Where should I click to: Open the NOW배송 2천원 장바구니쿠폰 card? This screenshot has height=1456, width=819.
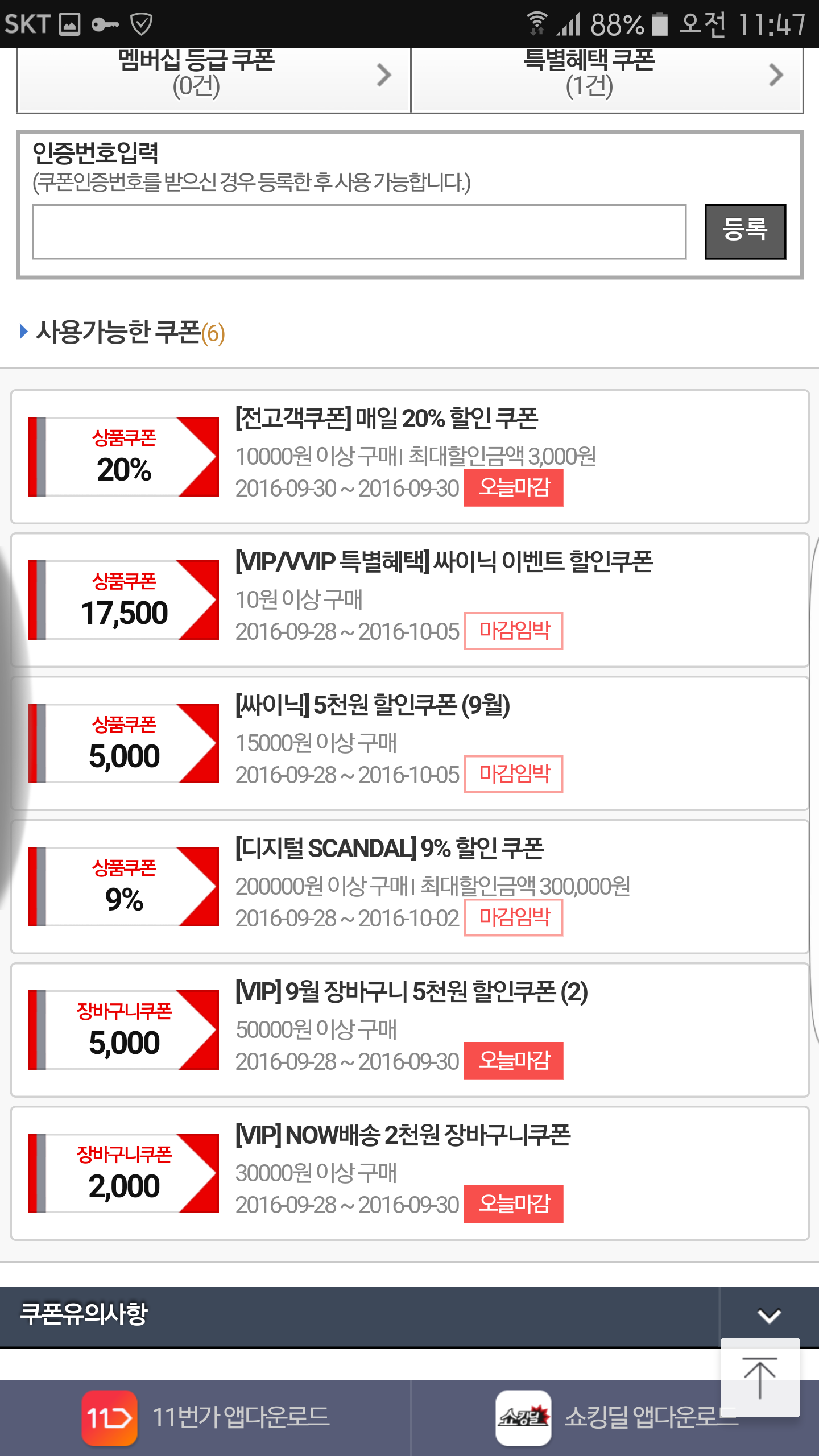point(409,1173)
